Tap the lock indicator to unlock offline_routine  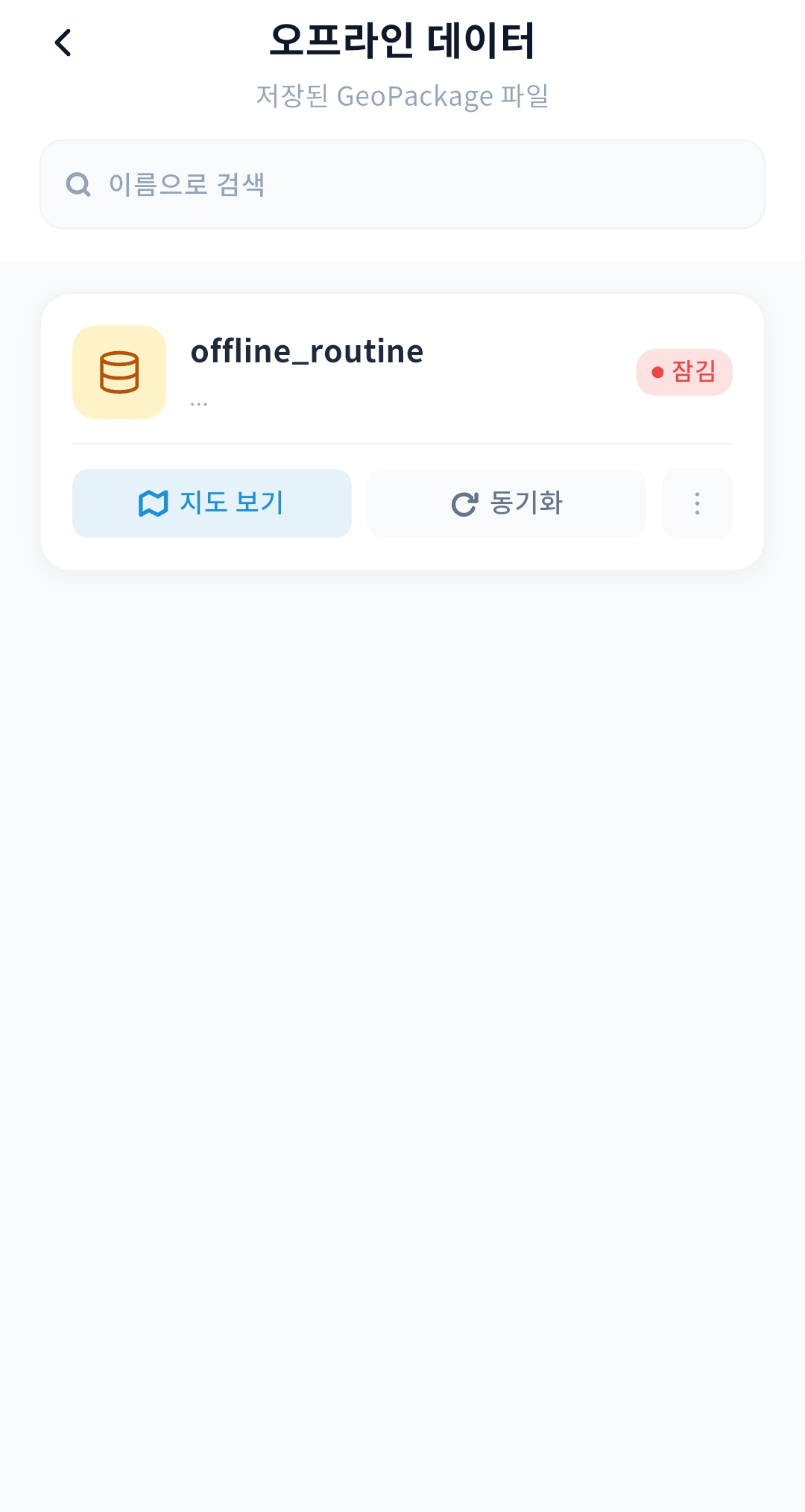pyautogui.click(x=685, y=371)
